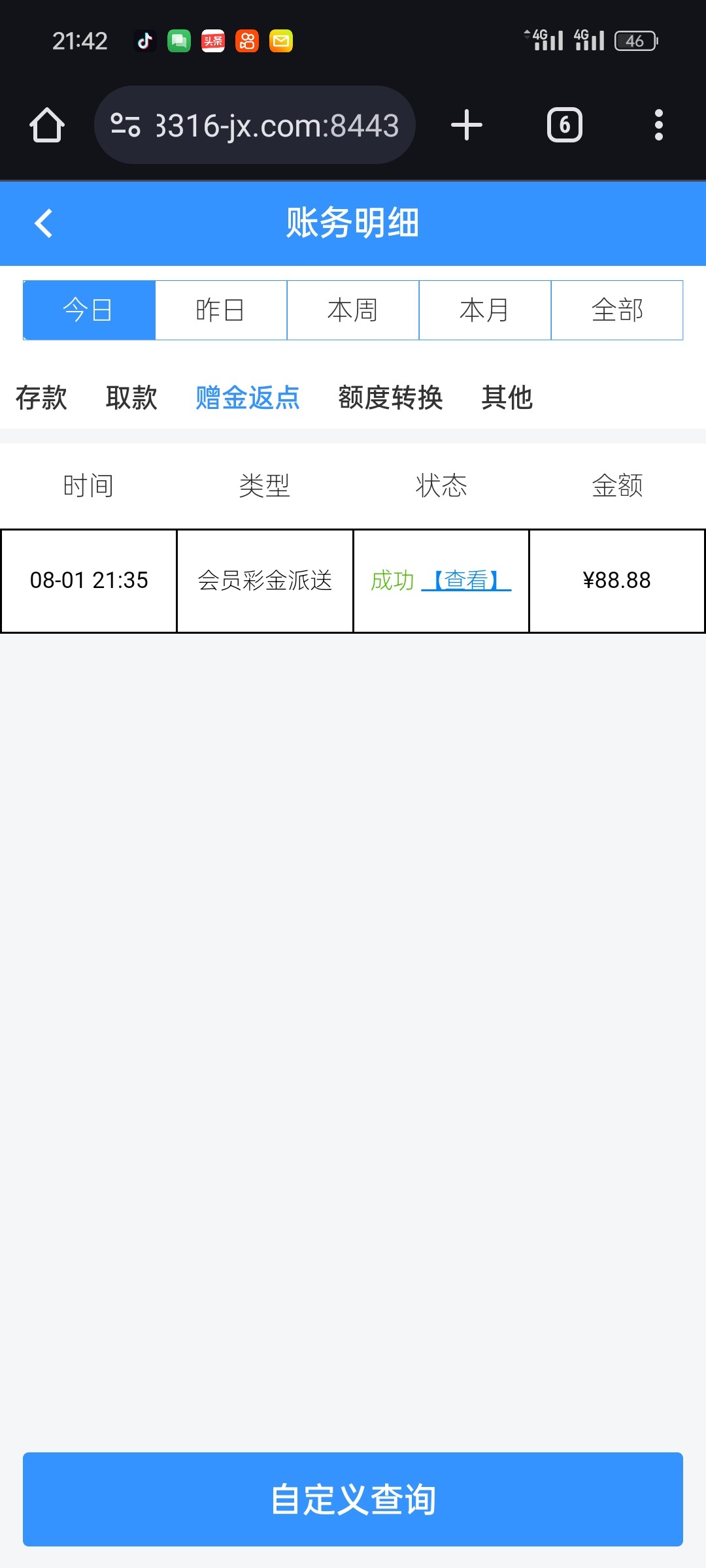Screen dimensions: 706x1568
Task: Switch to 昨日 records
Action: 221,310
